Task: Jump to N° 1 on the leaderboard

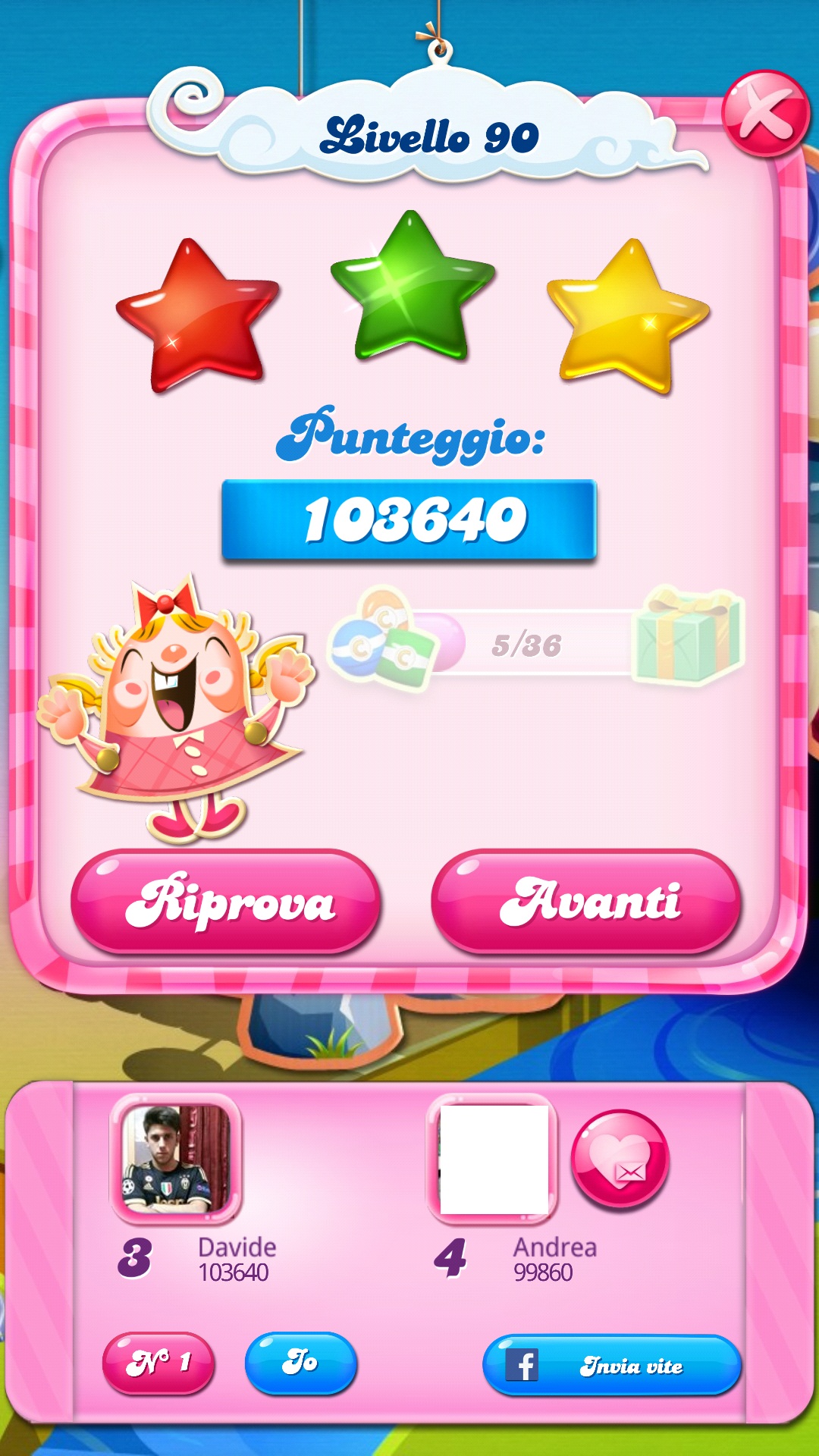Action: tap(158, 1363)
